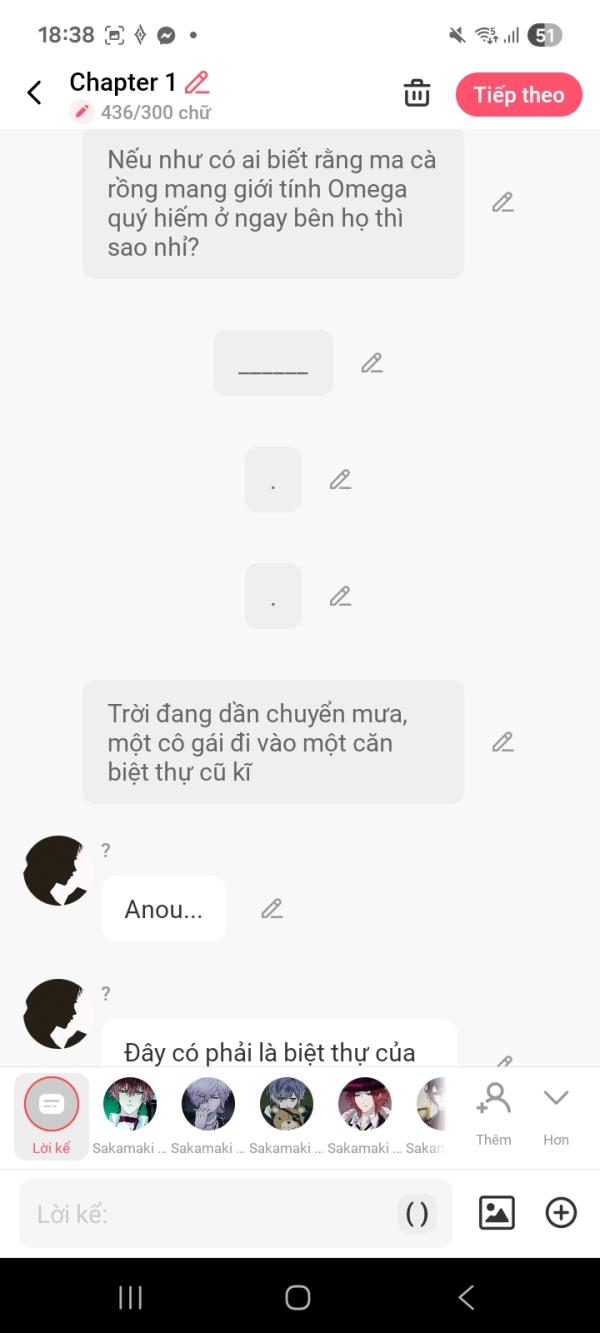600x1333 pixels.
Task: Choose the first Sakamaki character with green hair
Action: point(130,1116)
